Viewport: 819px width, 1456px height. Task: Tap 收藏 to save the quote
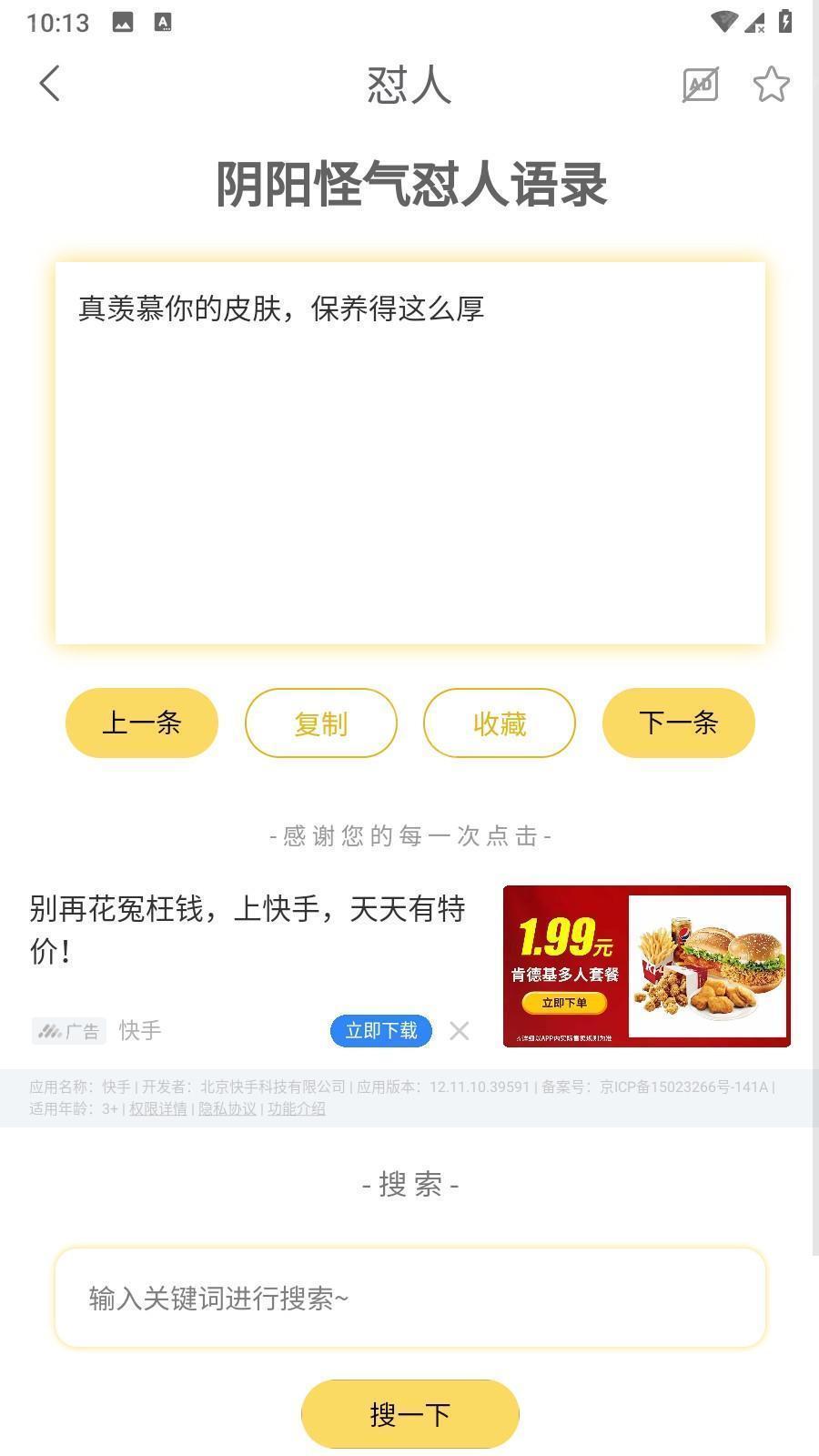click(x=499, y=723)
